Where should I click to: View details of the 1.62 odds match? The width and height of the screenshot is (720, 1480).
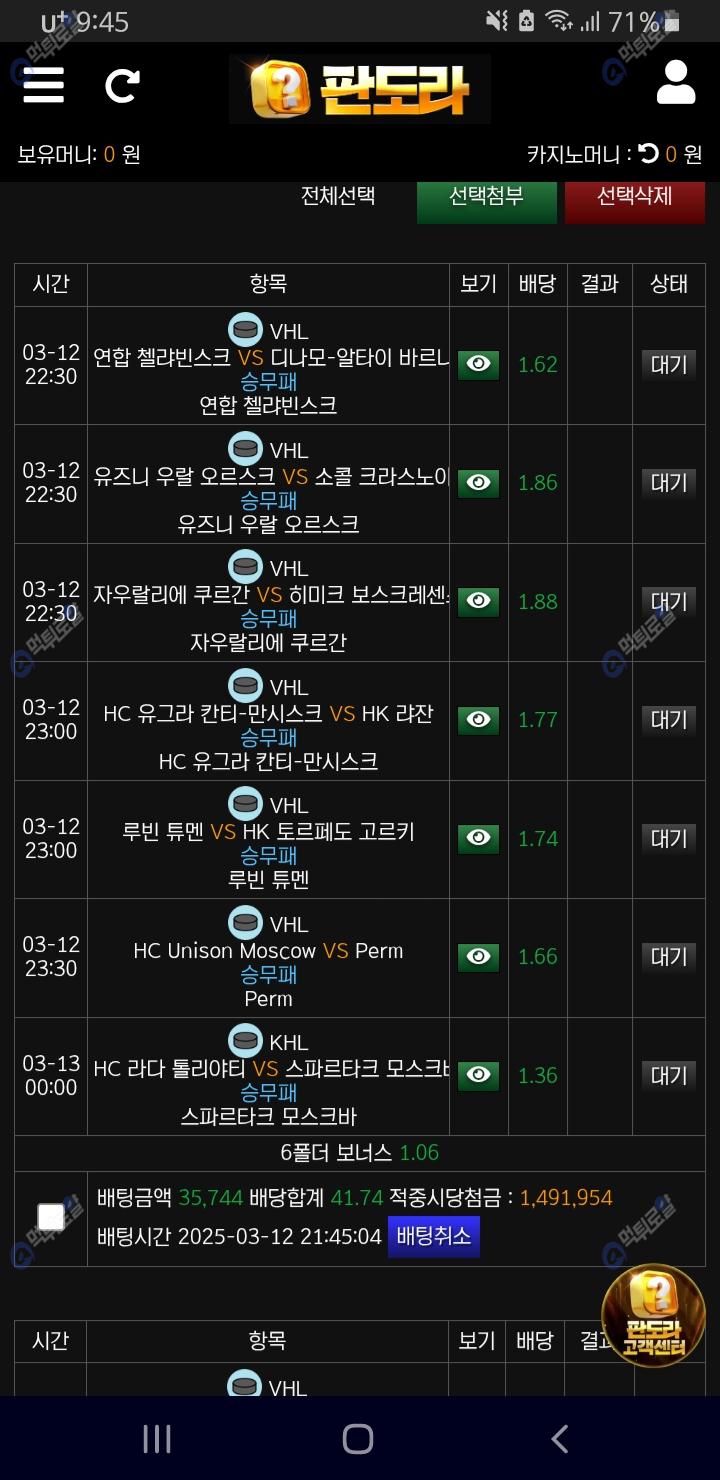tap(478, 364)
